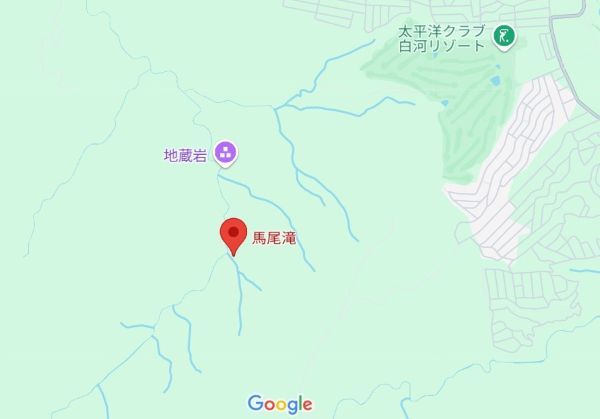Tap the red pin for 馬尾滝

pyautogui.click(x=233, y=235)
